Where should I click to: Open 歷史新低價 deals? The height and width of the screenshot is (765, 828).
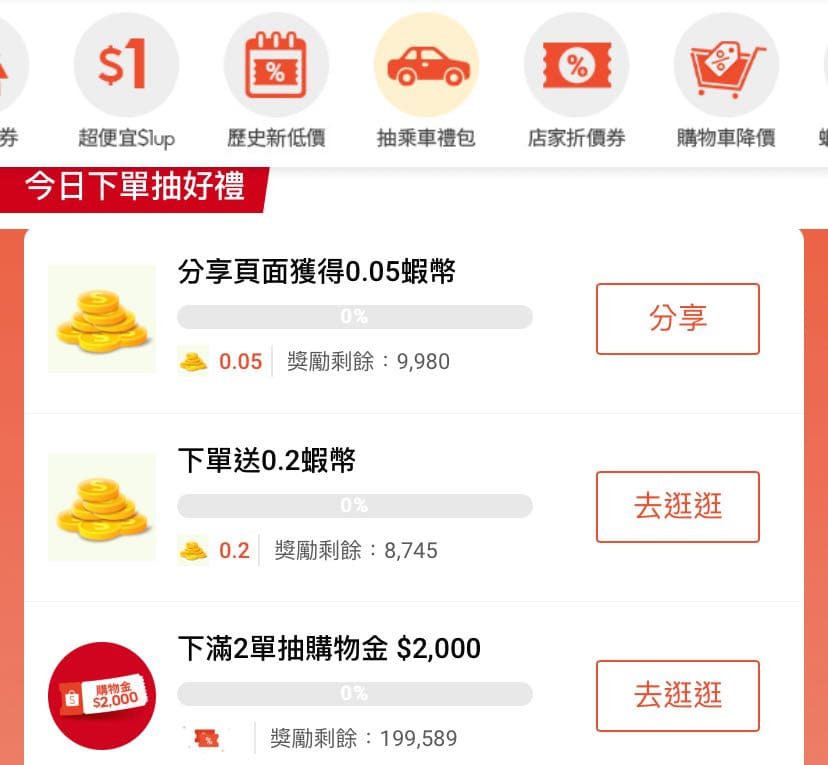coord(276,65)
